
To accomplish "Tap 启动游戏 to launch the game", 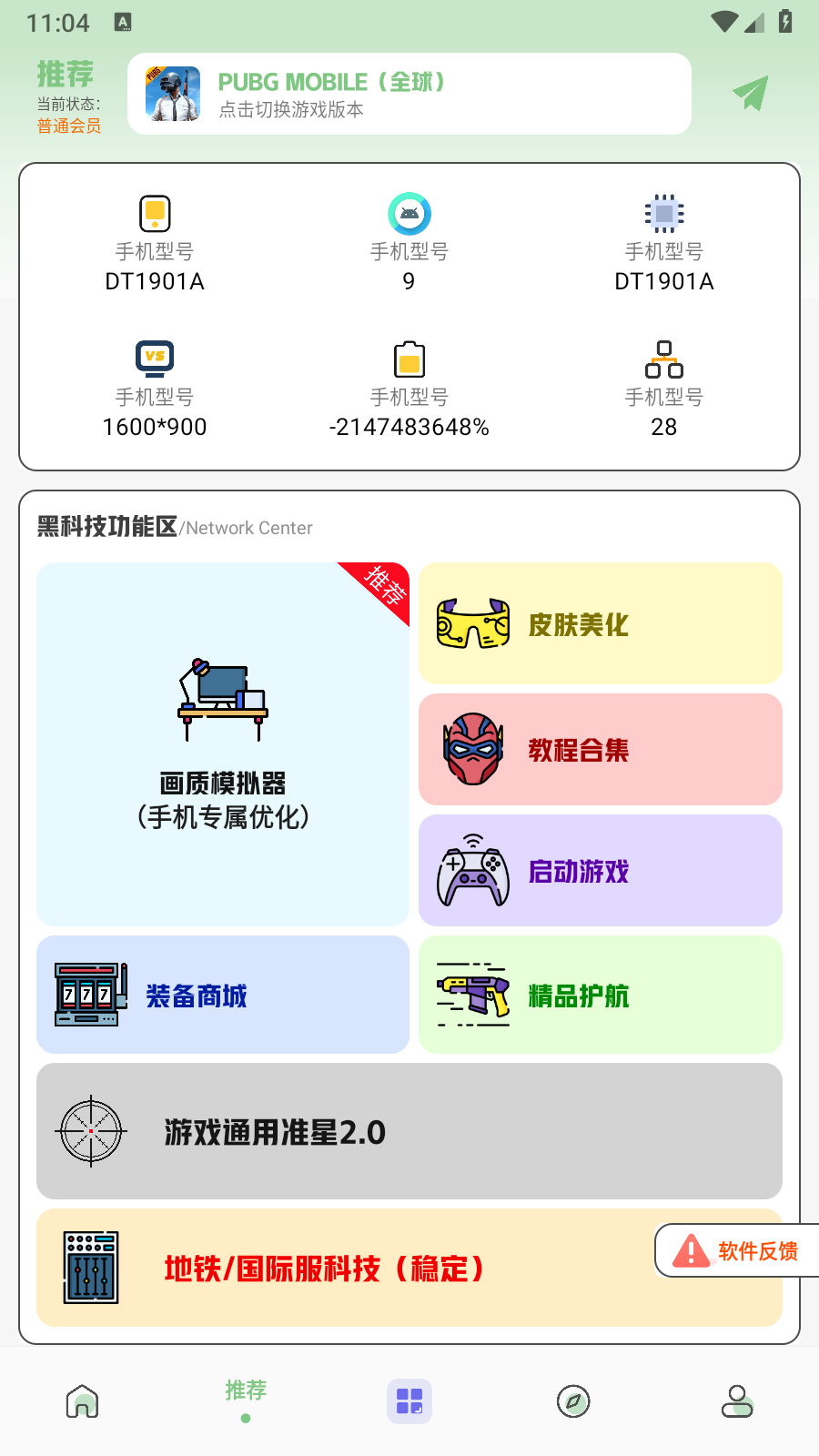I will [600, 871].
